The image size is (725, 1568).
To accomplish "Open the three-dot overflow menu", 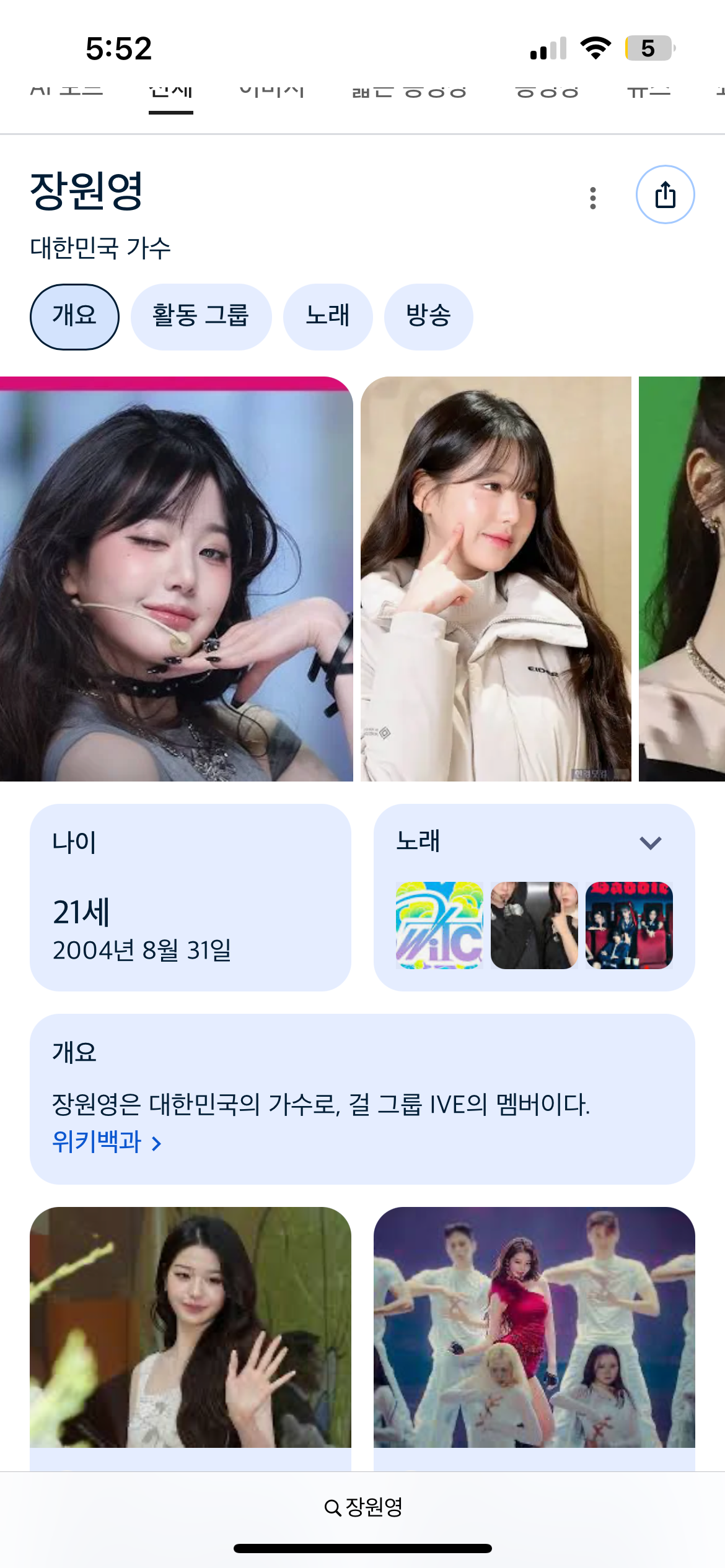I will [593, 198].
